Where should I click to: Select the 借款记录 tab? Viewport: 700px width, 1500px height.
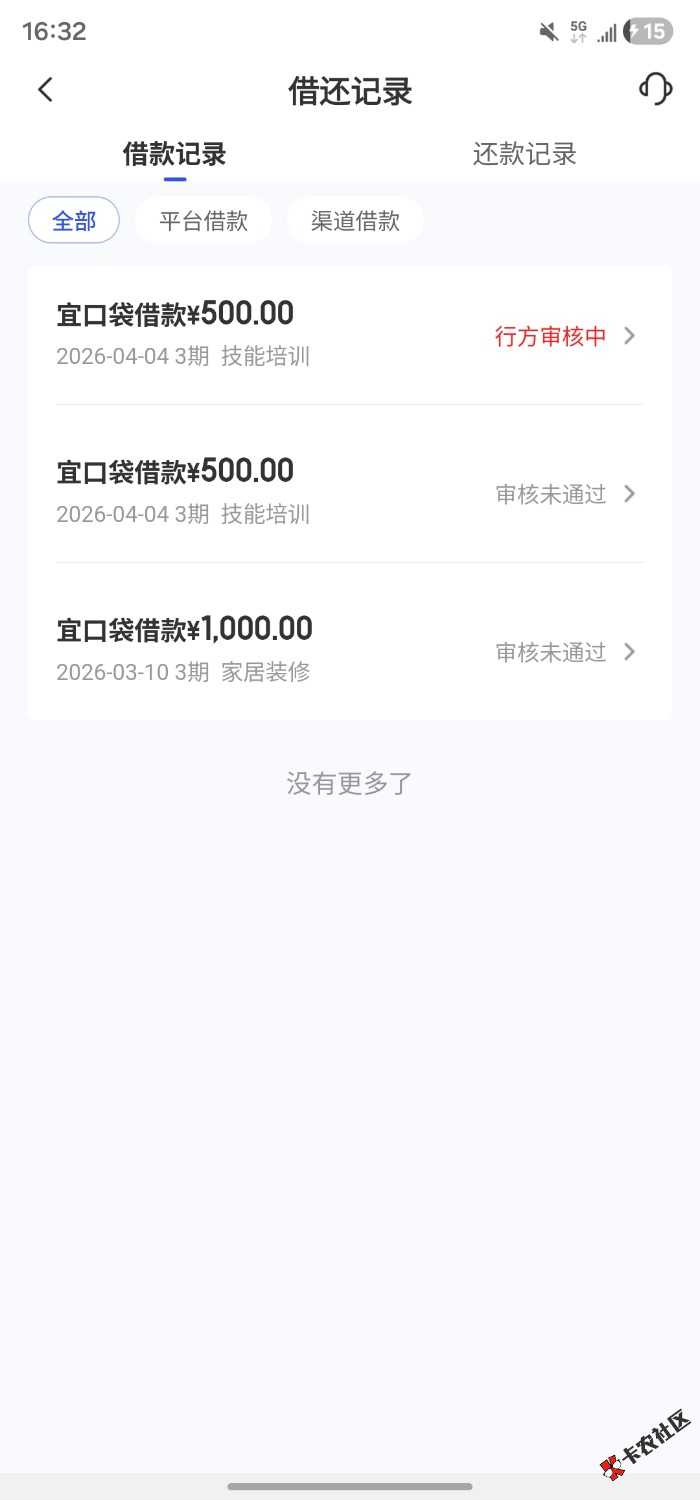175,155
